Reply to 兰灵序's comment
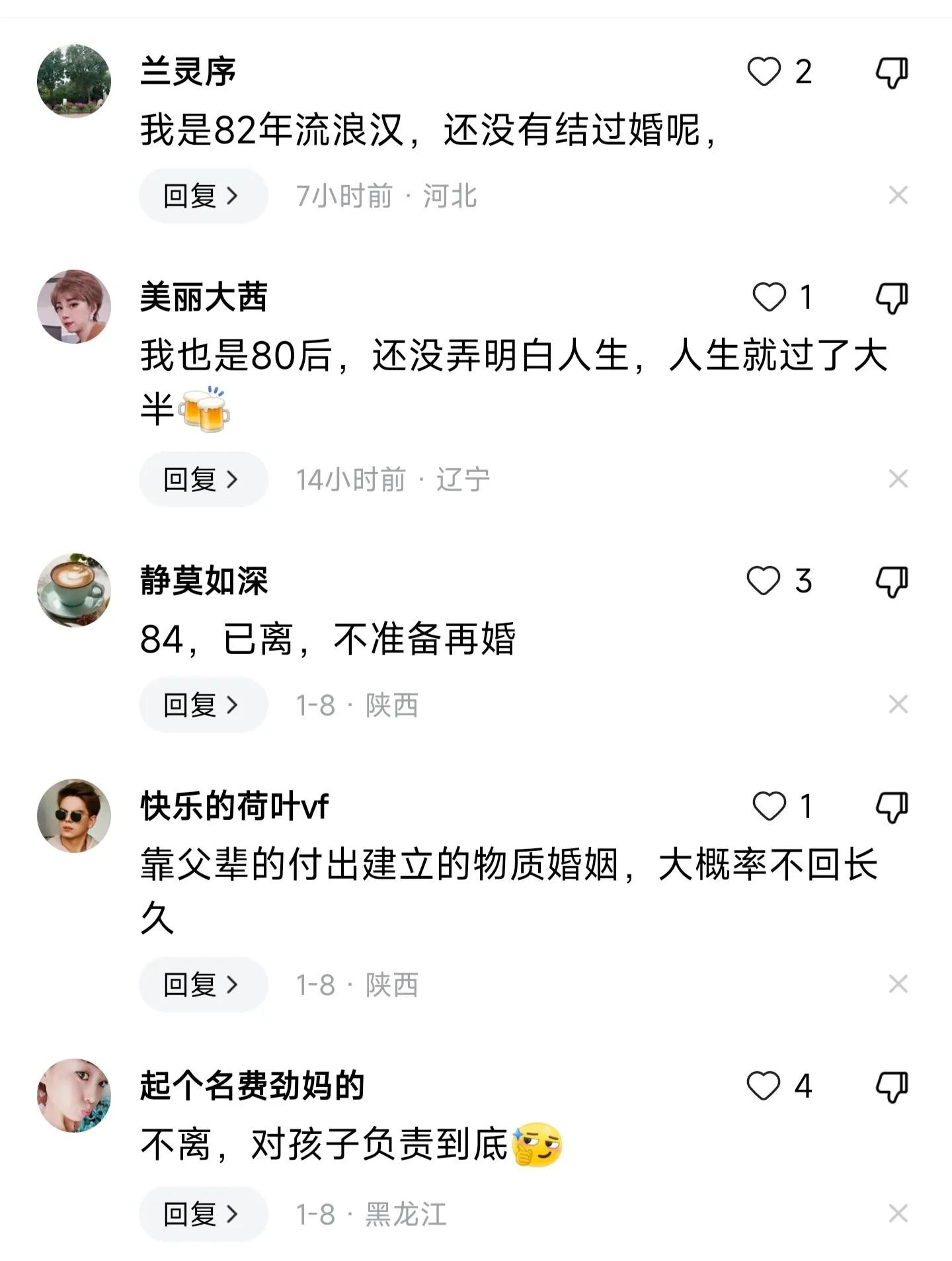The height and width of the screenshot is (1261, 952). click(x=202, y=196)
